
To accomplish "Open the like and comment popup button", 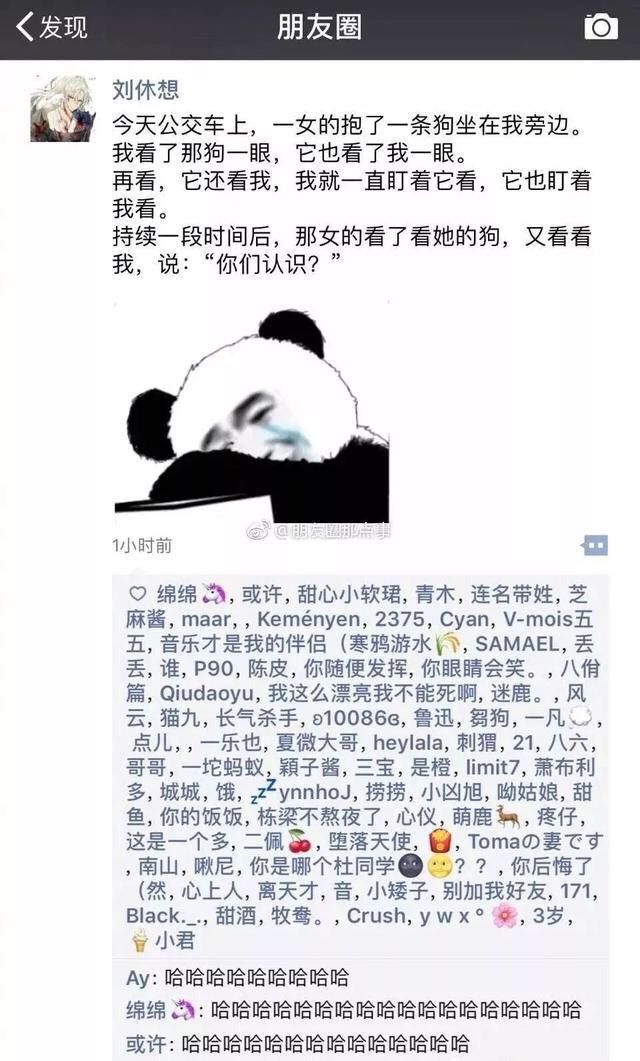I will 594,545.
